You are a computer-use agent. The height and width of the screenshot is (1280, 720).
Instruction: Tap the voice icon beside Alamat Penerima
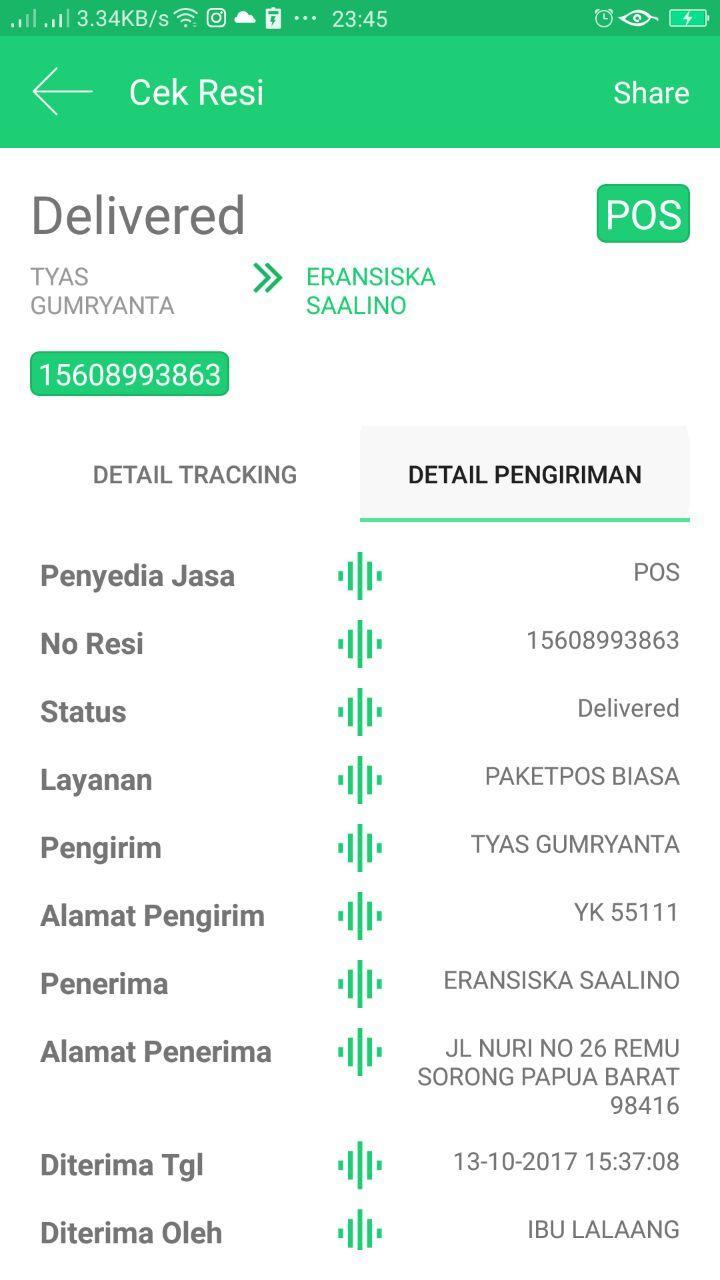pyautogui.click(x=361, y=1052)
